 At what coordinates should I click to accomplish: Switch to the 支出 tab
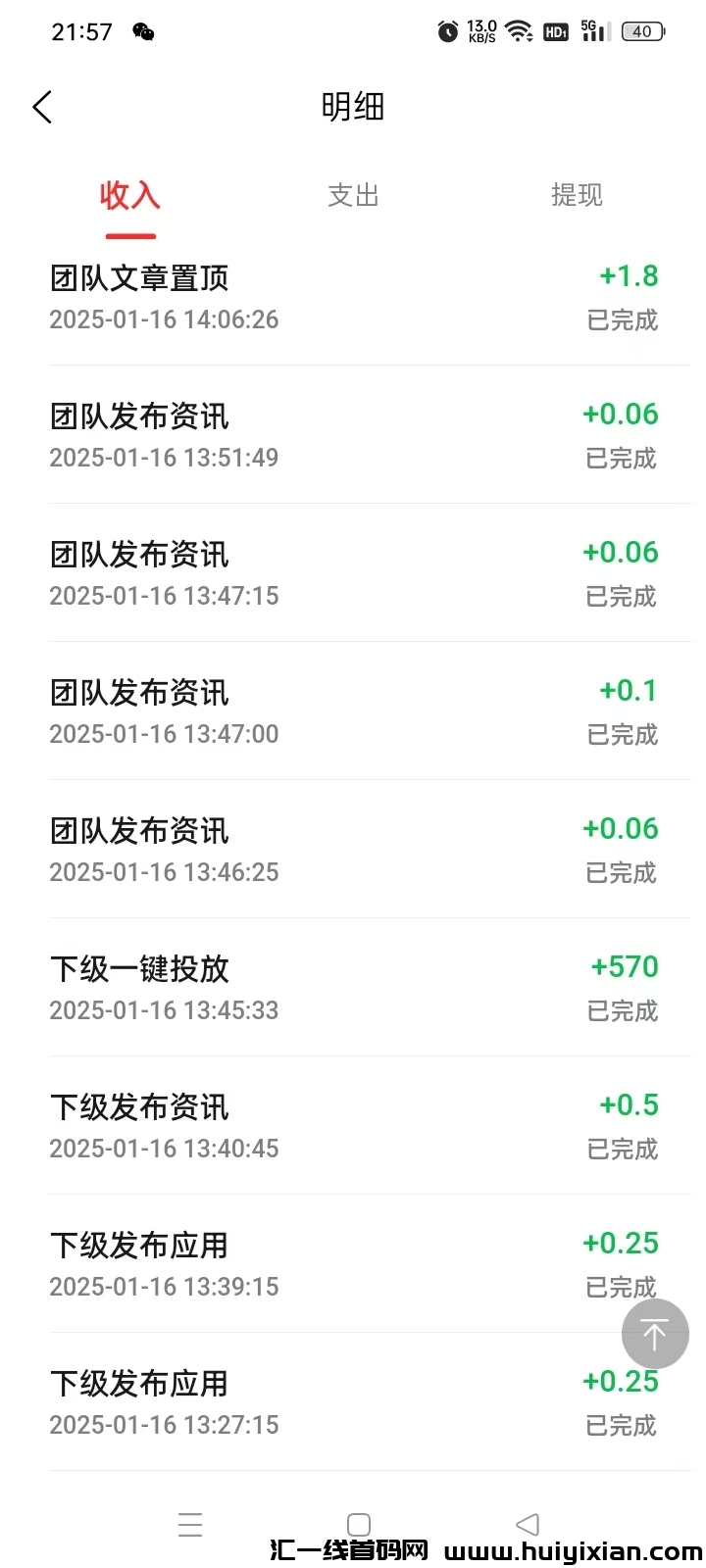(353, 196)
